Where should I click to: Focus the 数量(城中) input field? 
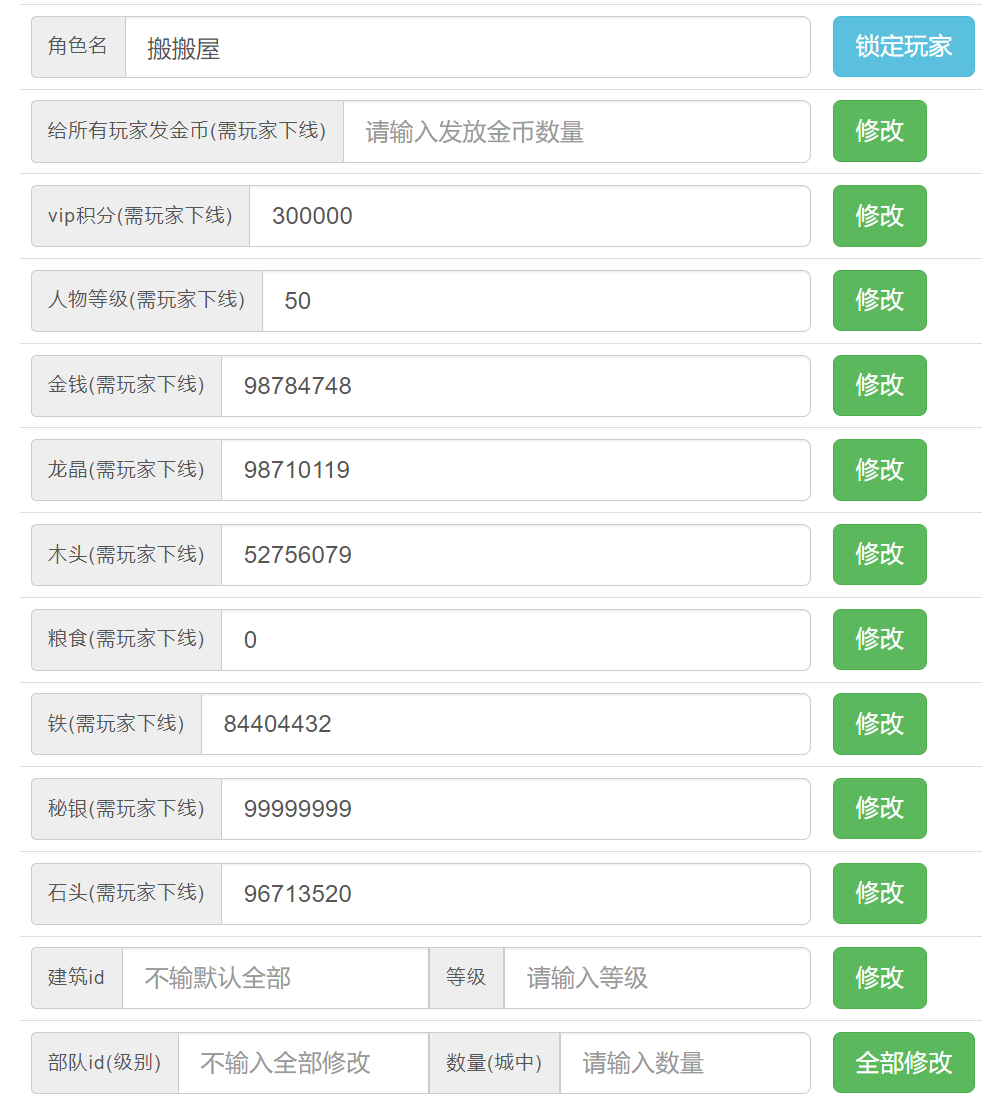[684, 1062]
